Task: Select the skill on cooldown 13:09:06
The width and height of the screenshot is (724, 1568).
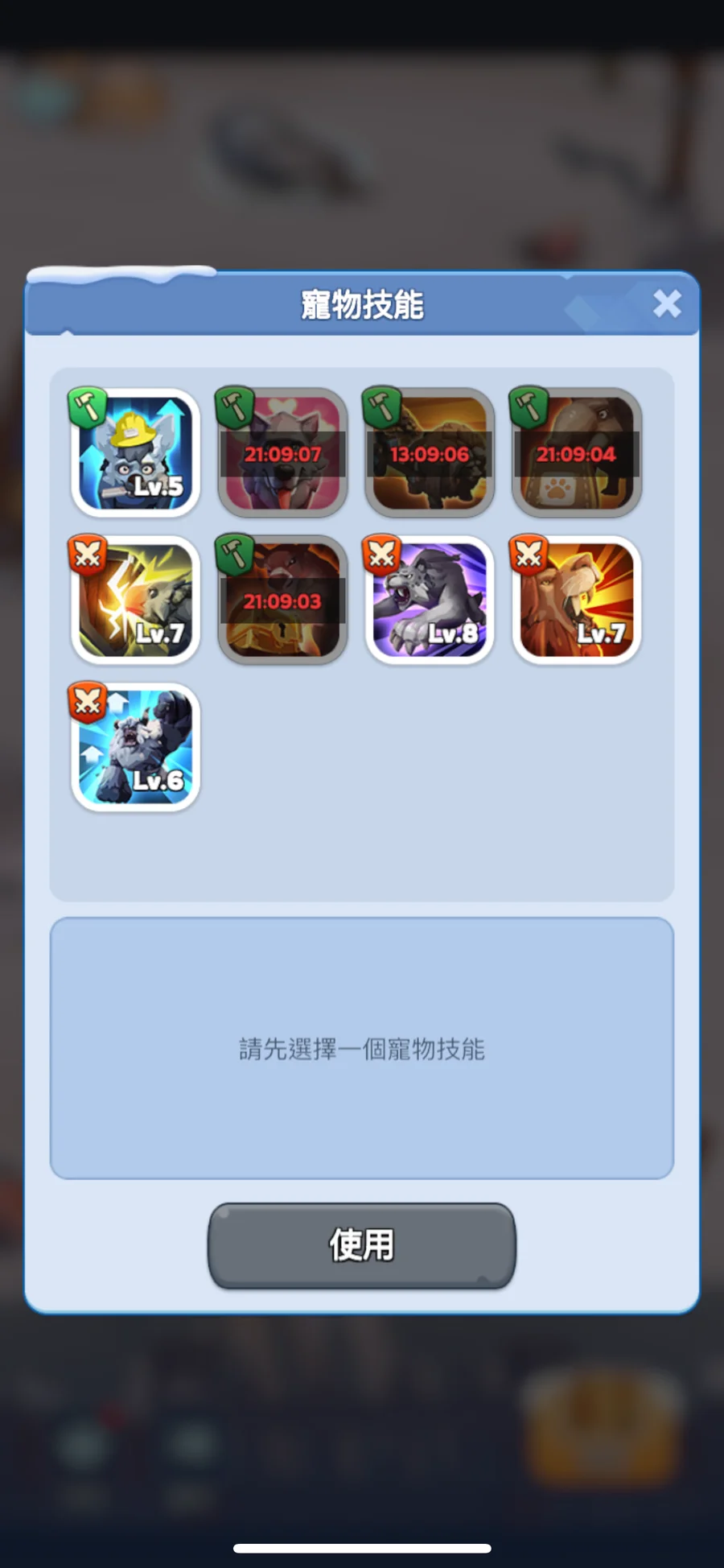Action: [430, 452]
